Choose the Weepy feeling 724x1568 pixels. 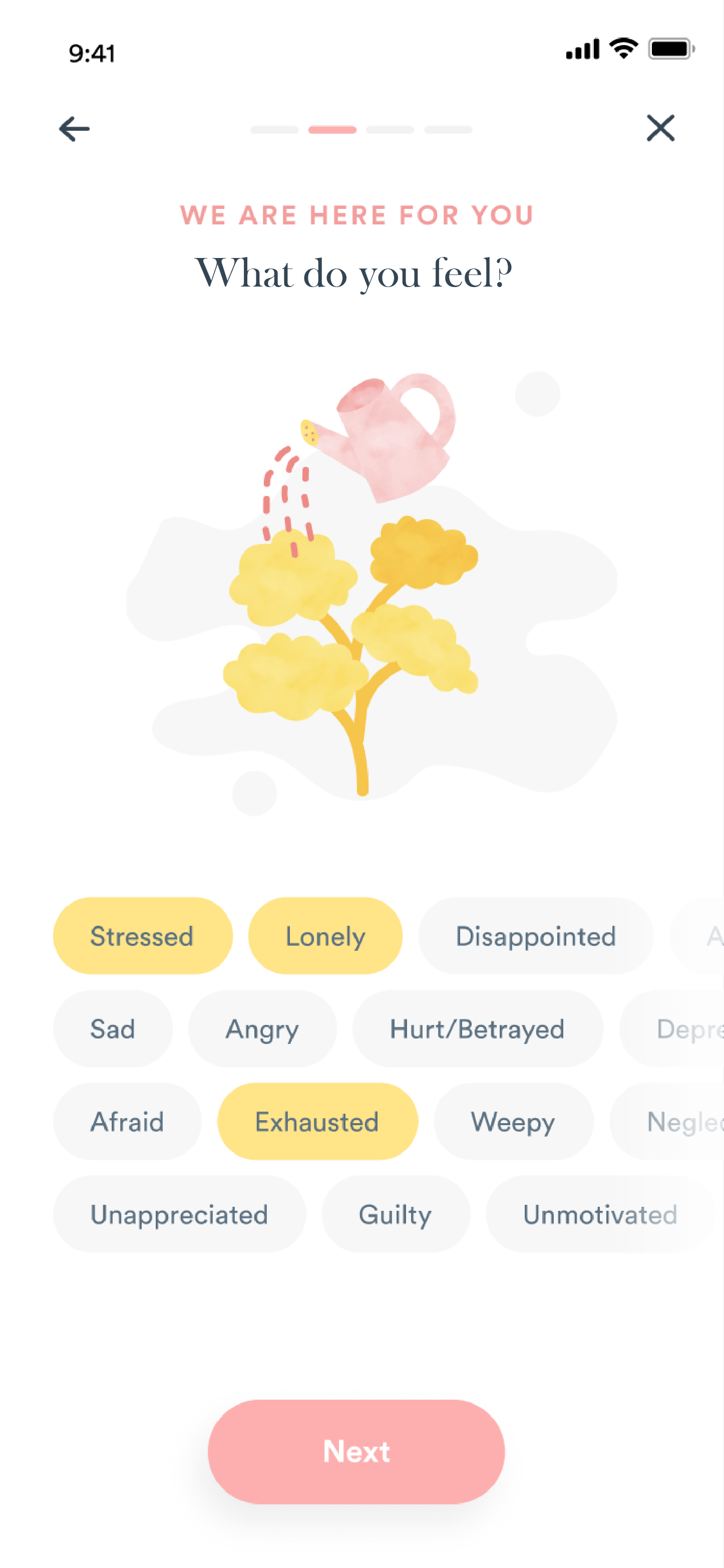click(513, 1121)
